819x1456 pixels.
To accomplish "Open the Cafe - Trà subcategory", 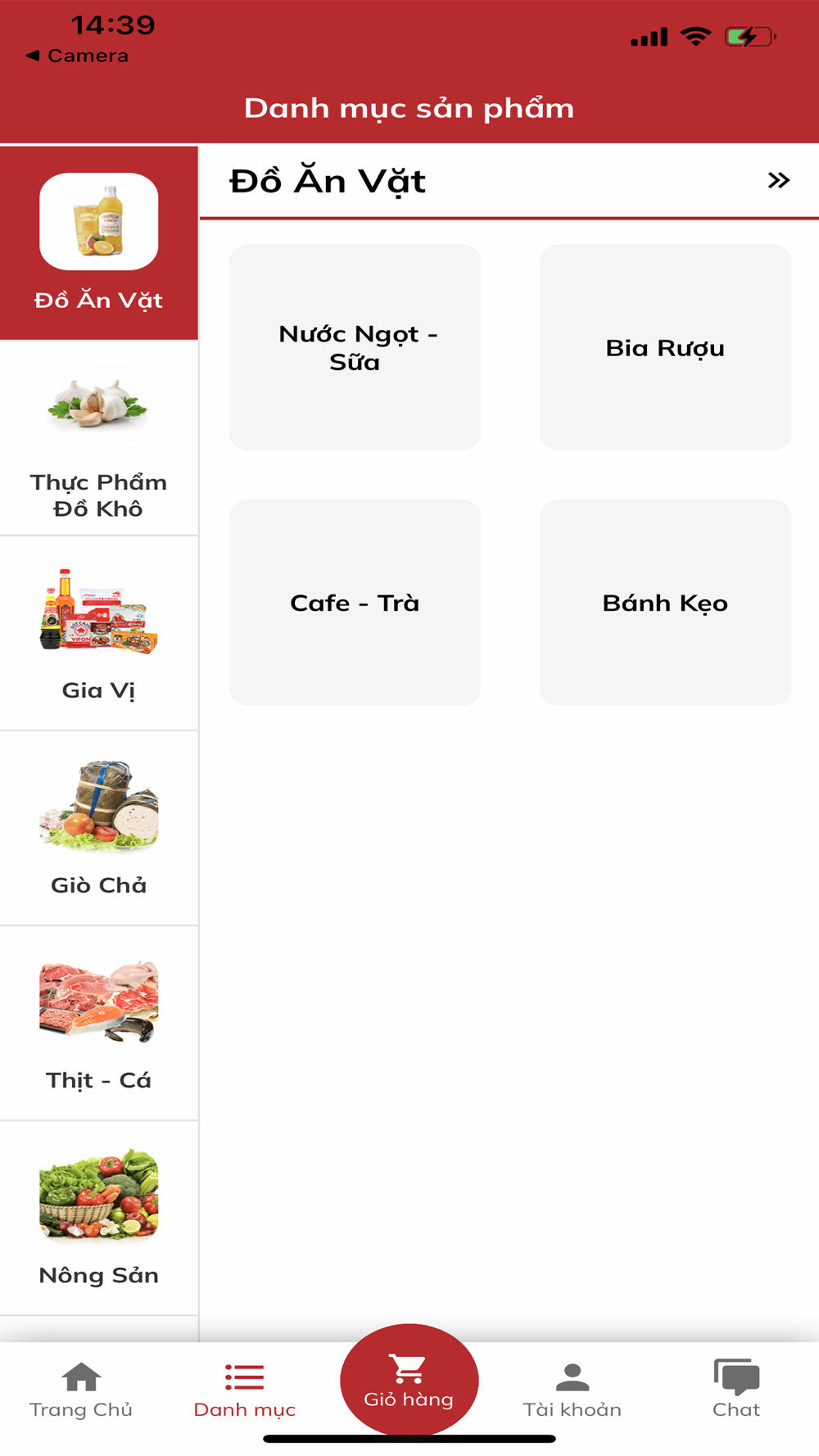I will point(355,603).
